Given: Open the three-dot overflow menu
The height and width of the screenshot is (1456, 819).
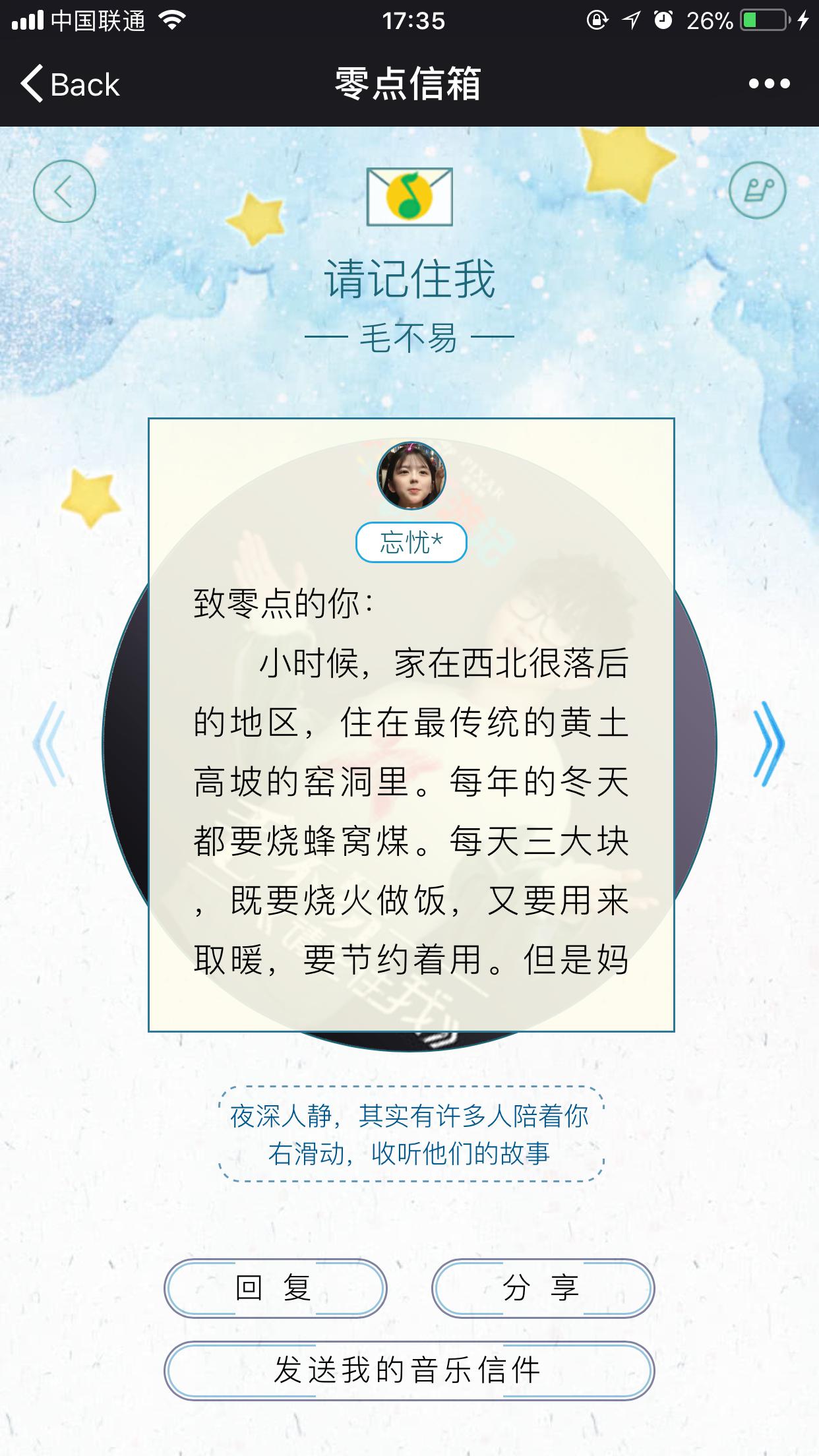Looking at the screenshot, I should tap(769, 84).
